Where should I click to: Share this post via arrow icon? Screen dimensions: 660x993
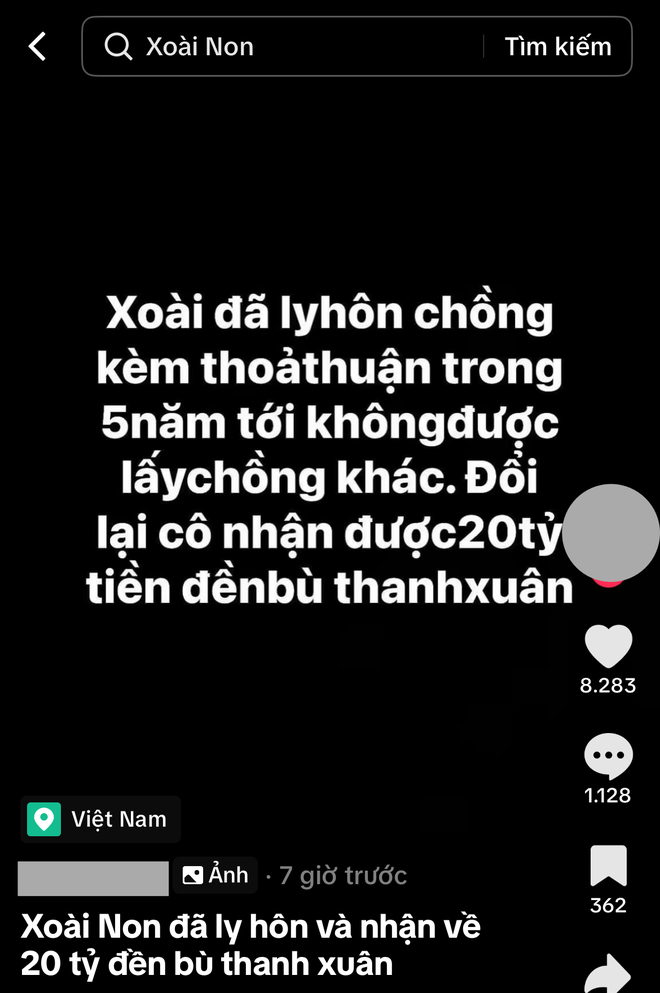tap(608, 973)
